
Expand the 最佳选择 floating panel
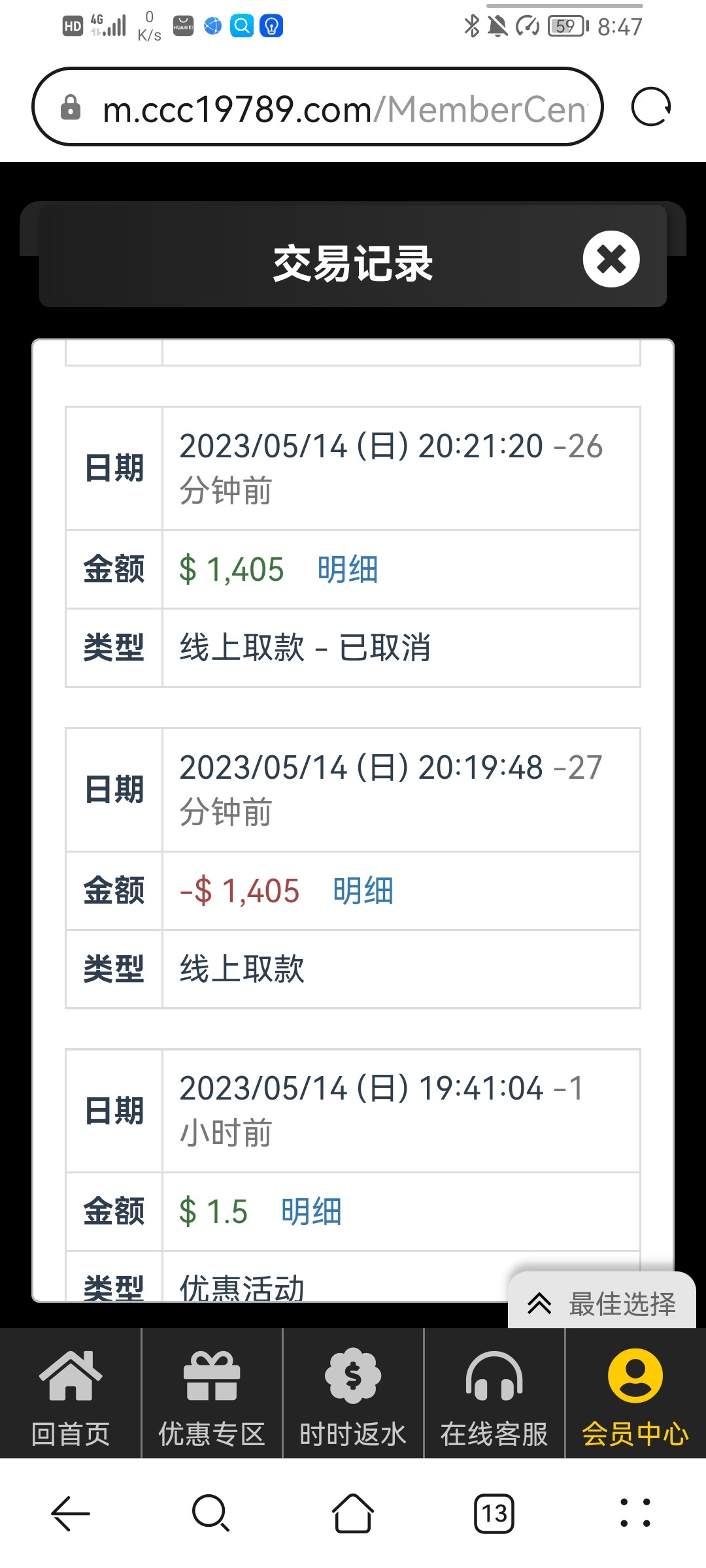point(621,1303)
